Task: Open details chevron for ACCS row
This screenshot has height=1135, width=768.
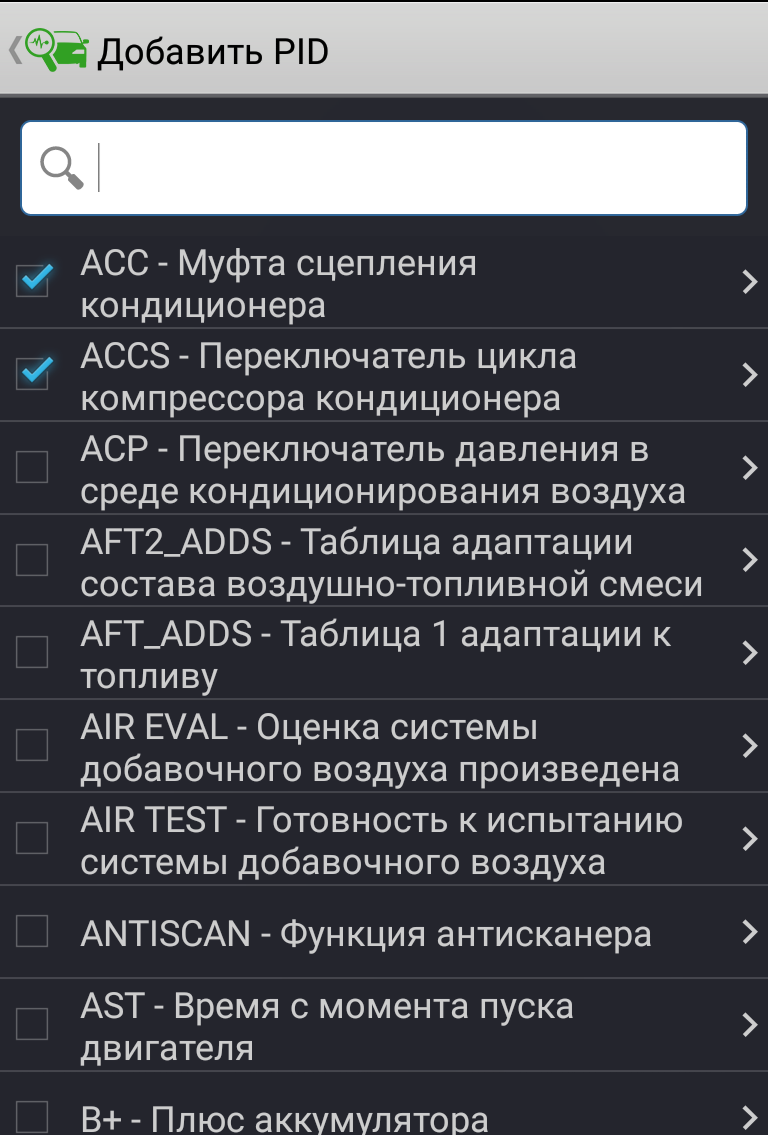Action: point(749,375)
